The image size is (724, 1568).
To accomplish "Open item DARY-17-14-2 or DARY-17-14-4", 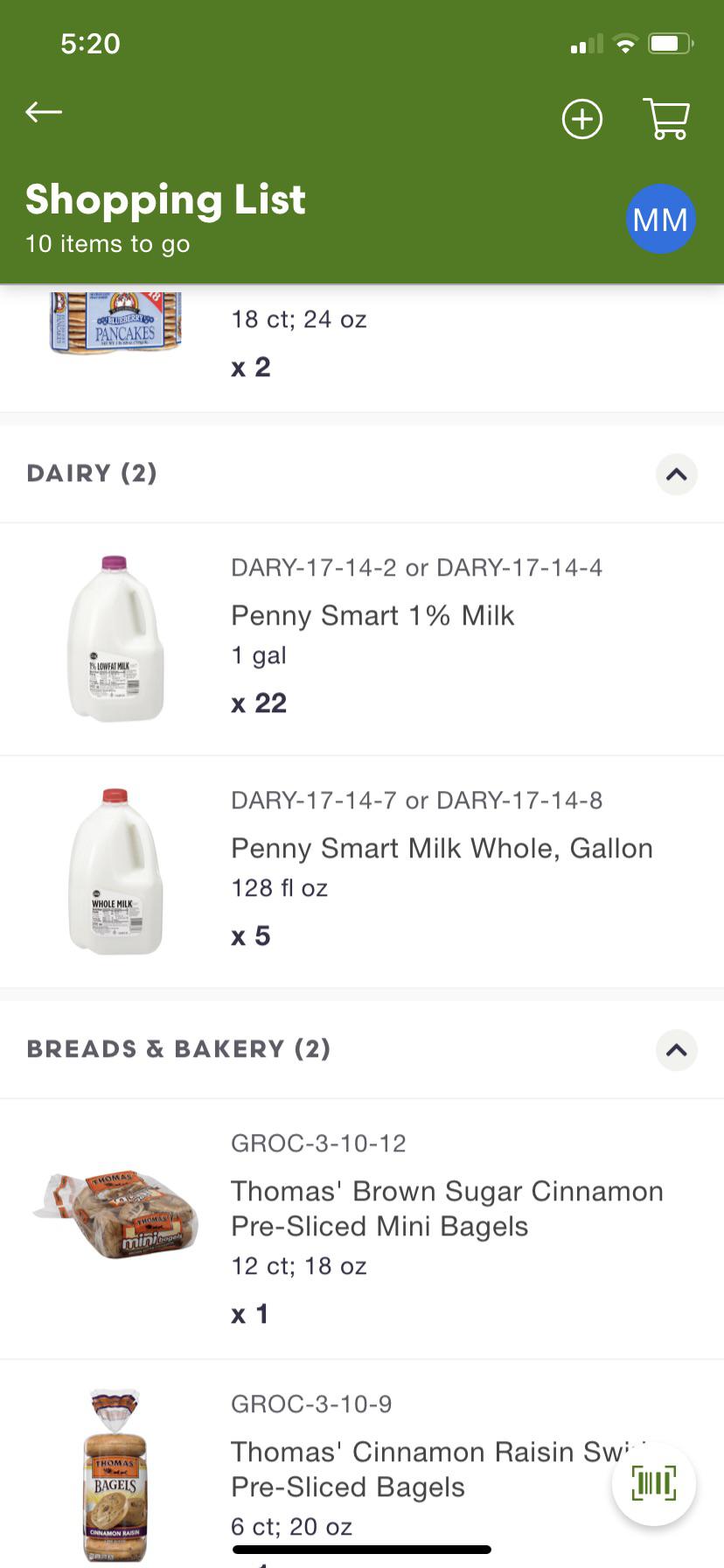I will coord(417,567).
